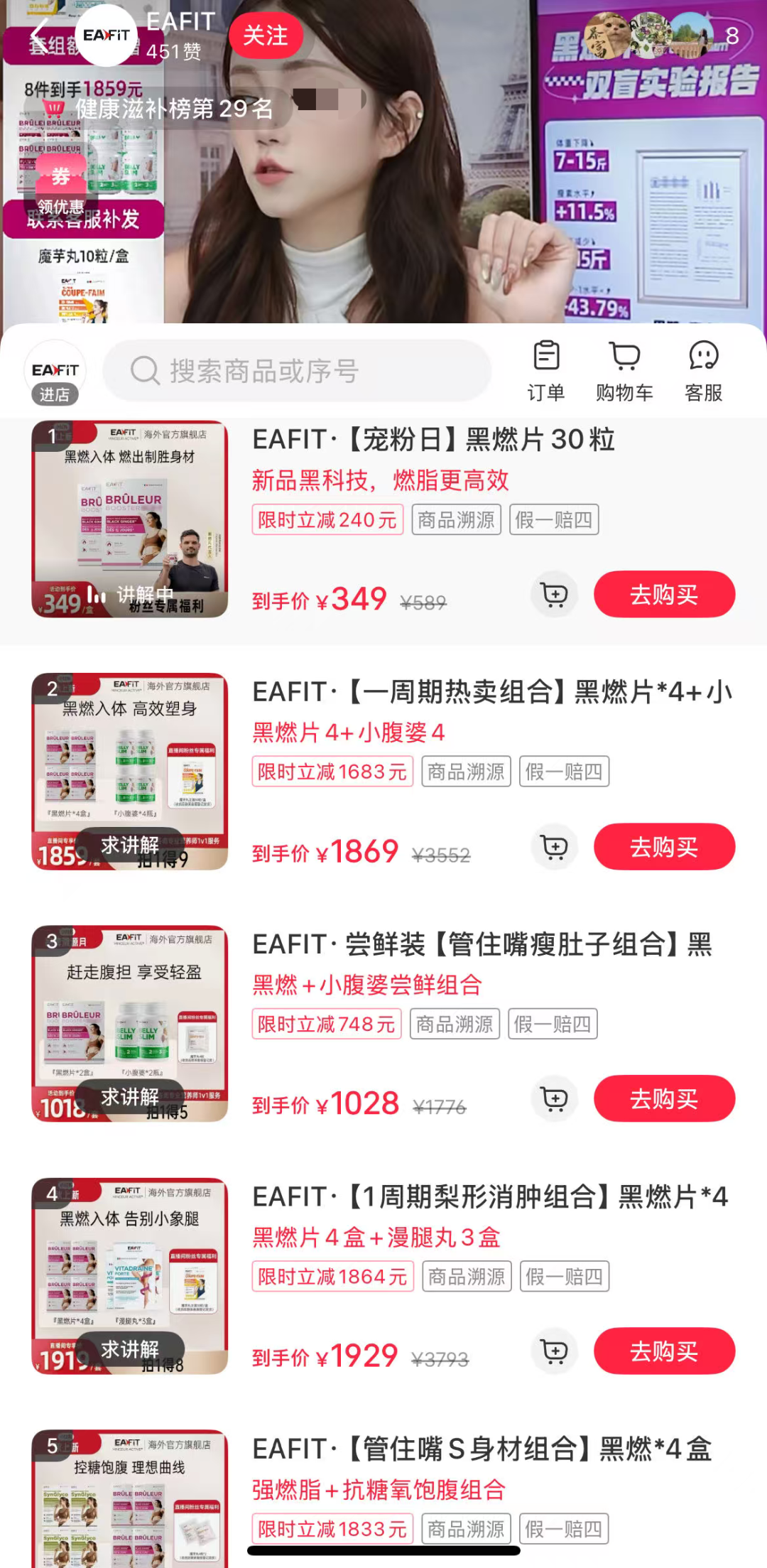Buy the 一周期热卖组合 at ¥1869

[x=664, y=847]
